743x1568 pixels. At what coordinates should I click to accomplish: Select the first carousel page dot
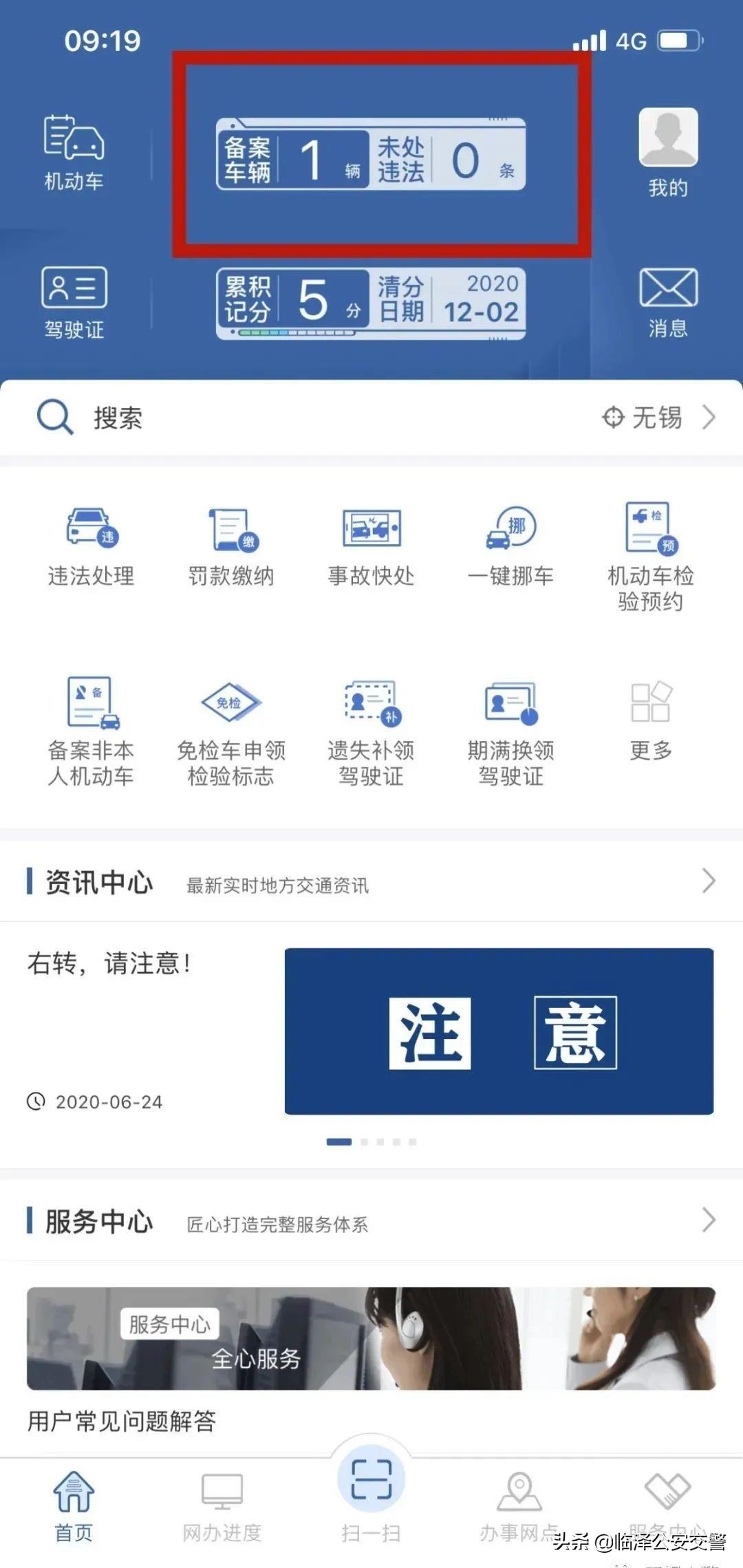(x=338, y=1141)
